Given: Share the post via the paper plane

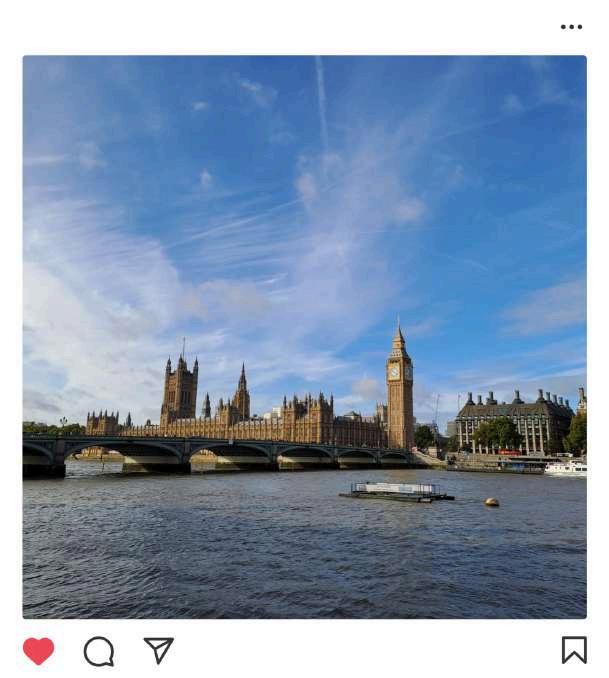Looking at the screenshot, I should [158, 650].
